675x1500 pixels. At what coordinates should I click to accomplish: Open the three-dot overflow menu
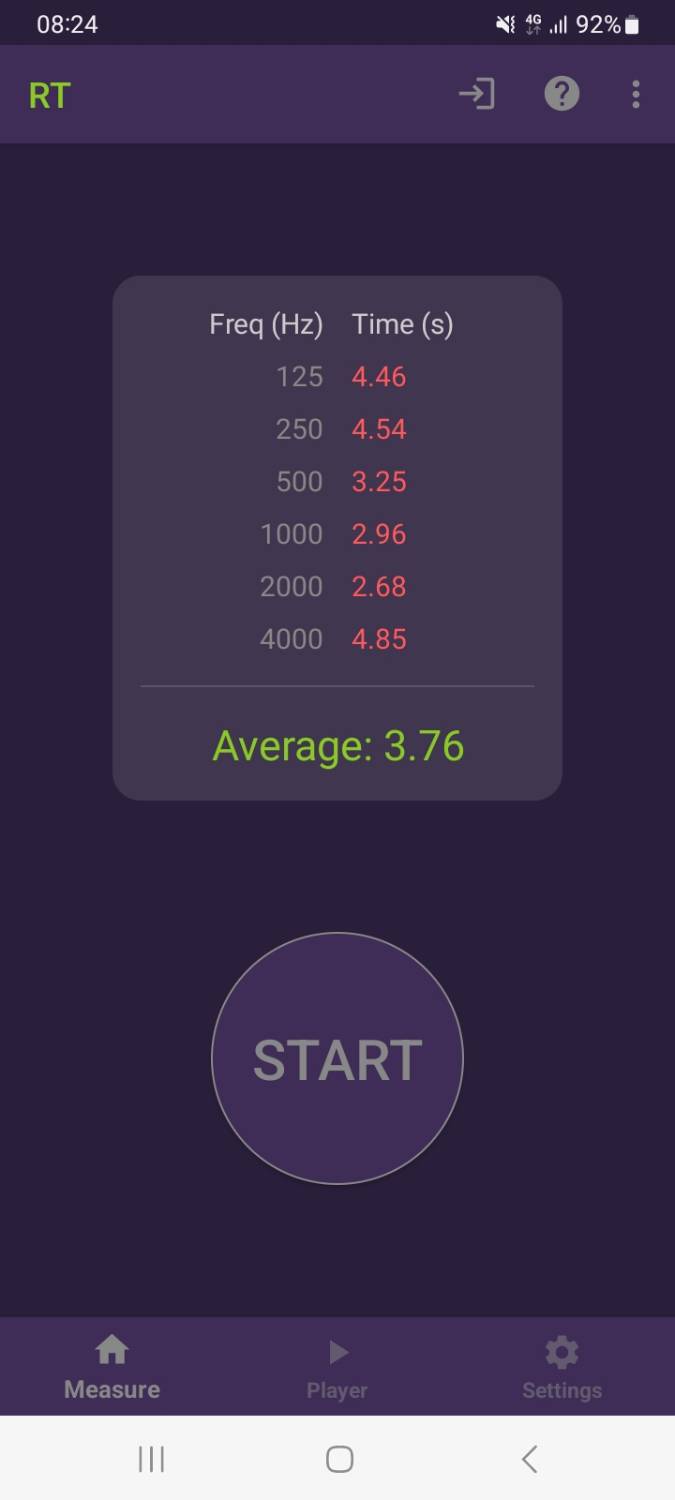(636, 94)
